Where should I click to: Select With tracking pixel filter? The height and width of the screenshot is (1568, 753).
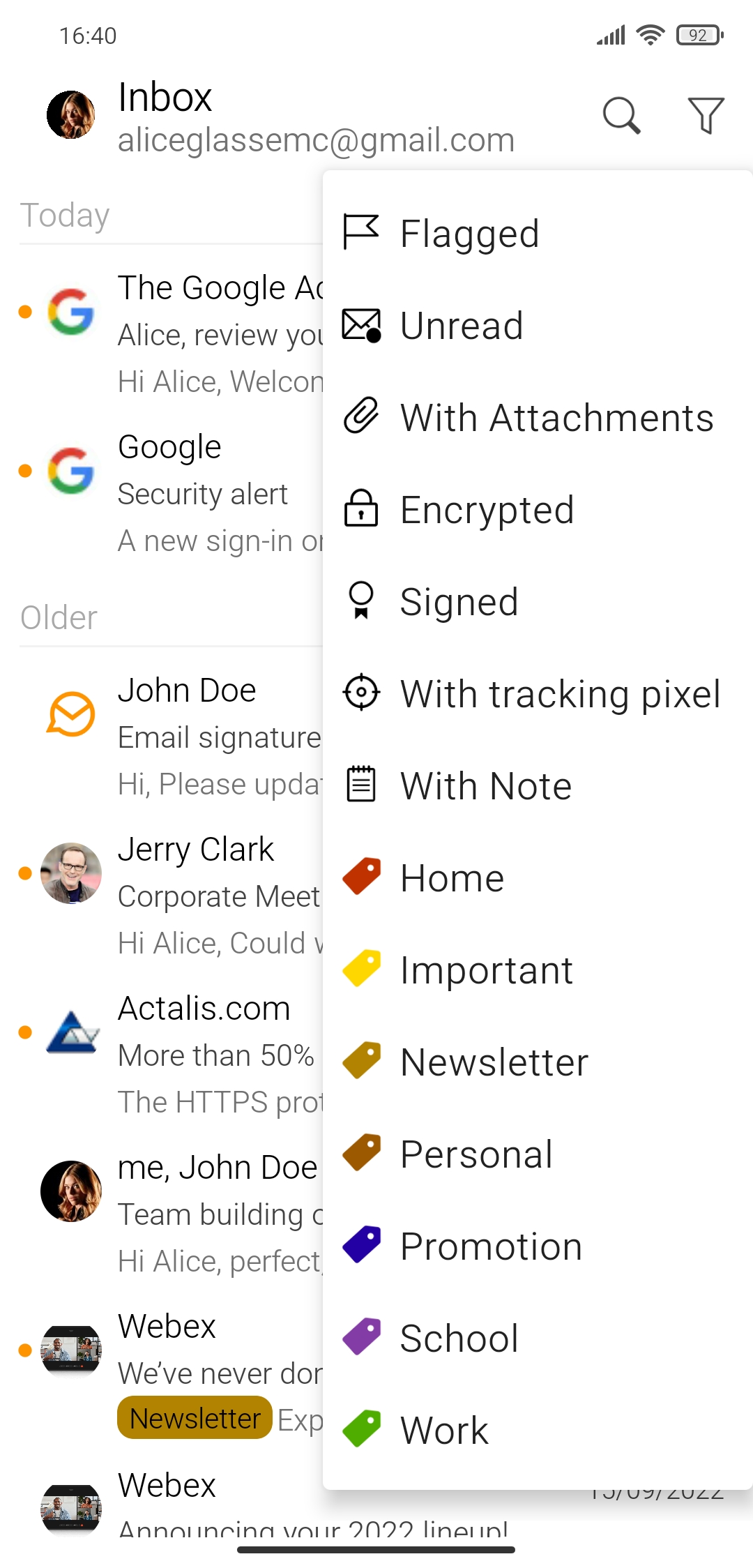pos(538,693)
